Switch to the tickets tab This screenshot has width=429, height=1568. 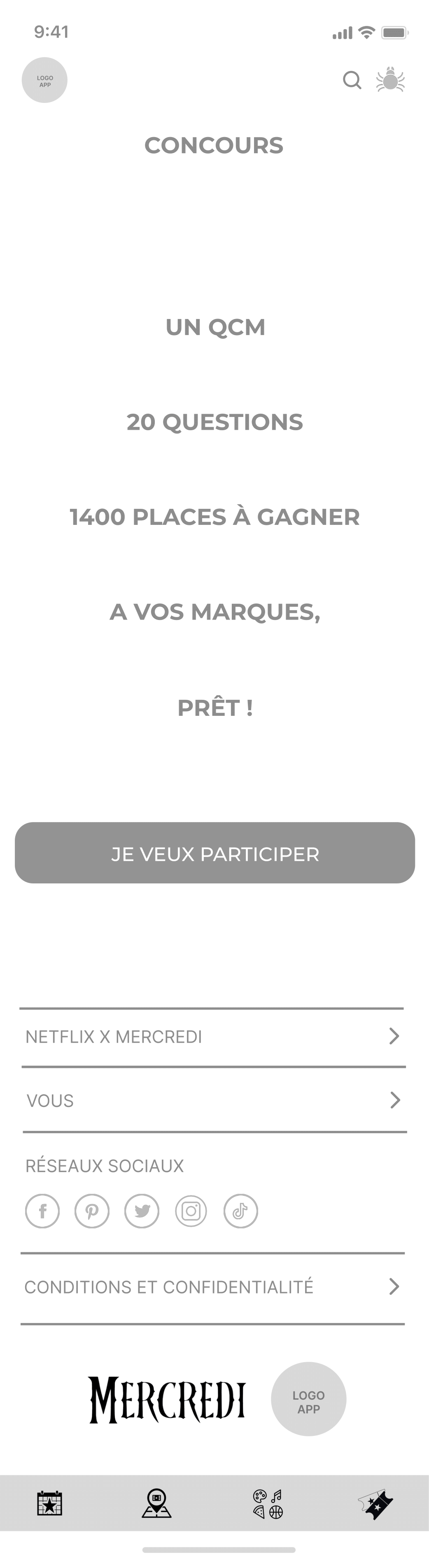pyautogui.click(x=375, y=1503)
